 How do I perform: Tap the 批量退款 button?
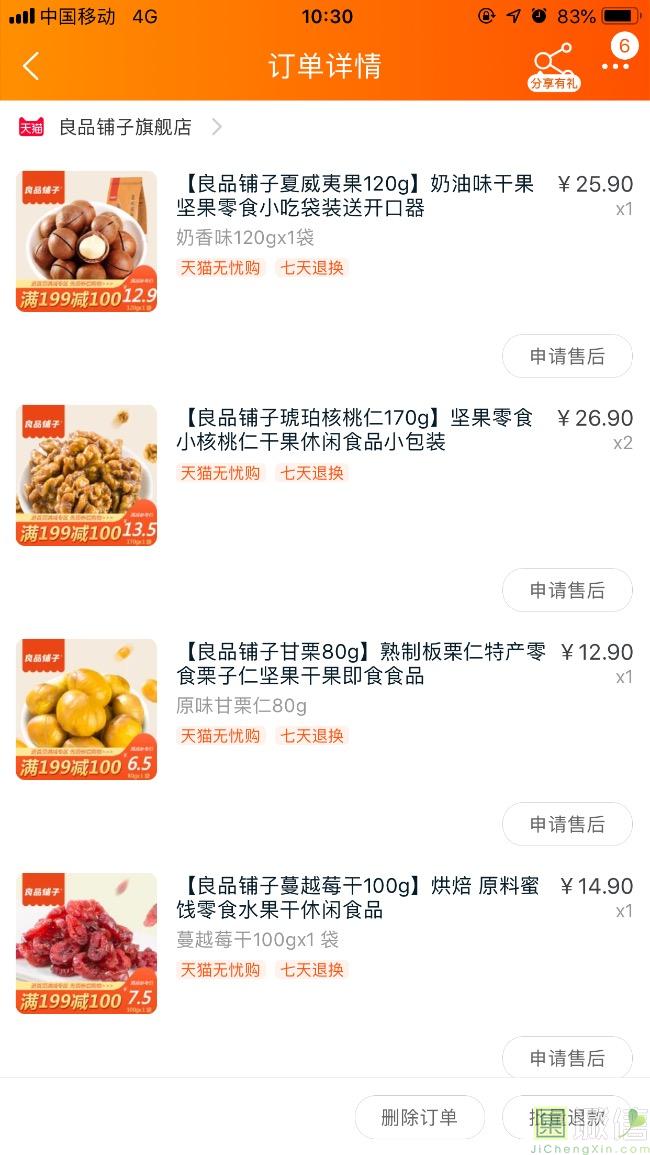point(567,1117)
